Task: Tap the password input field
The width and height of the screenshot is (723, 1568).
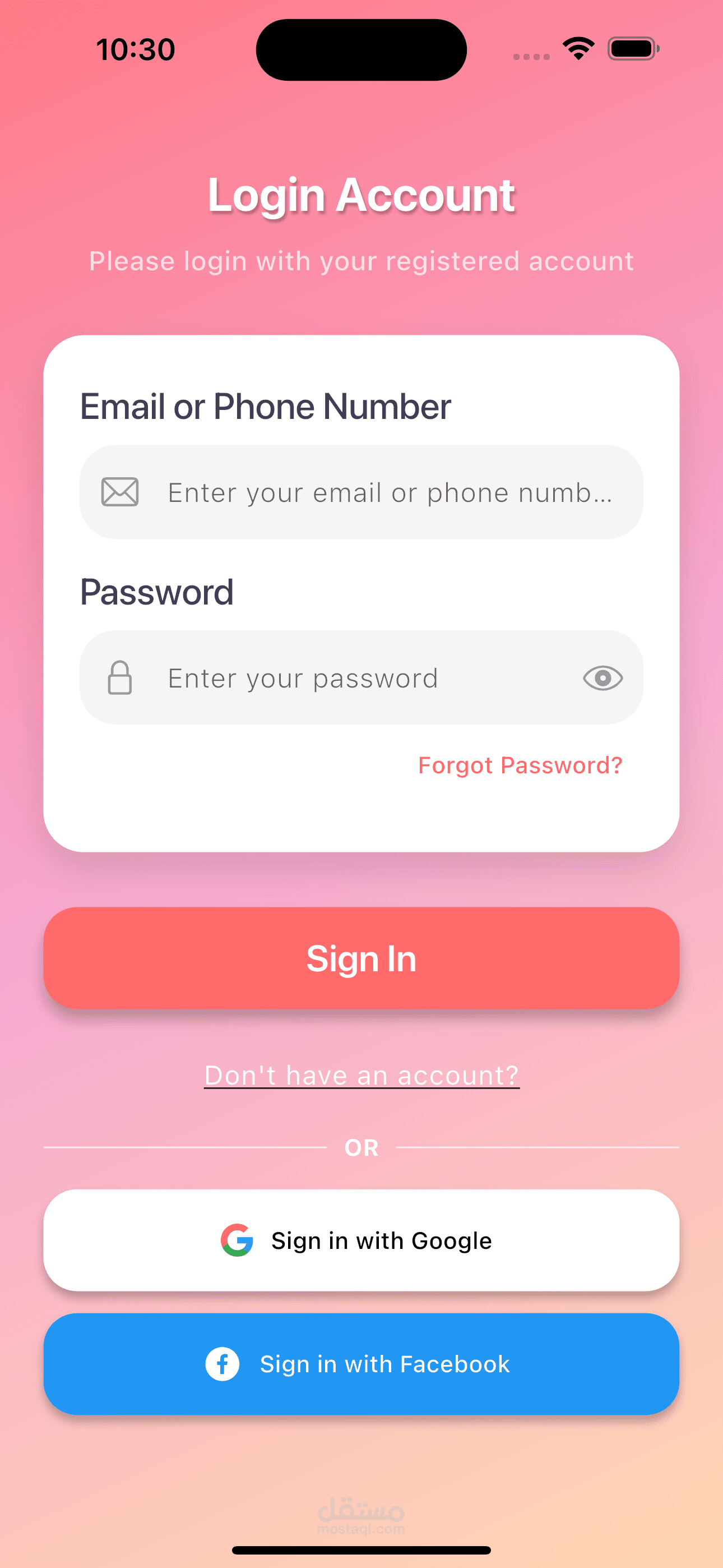Action: point(361,677)
